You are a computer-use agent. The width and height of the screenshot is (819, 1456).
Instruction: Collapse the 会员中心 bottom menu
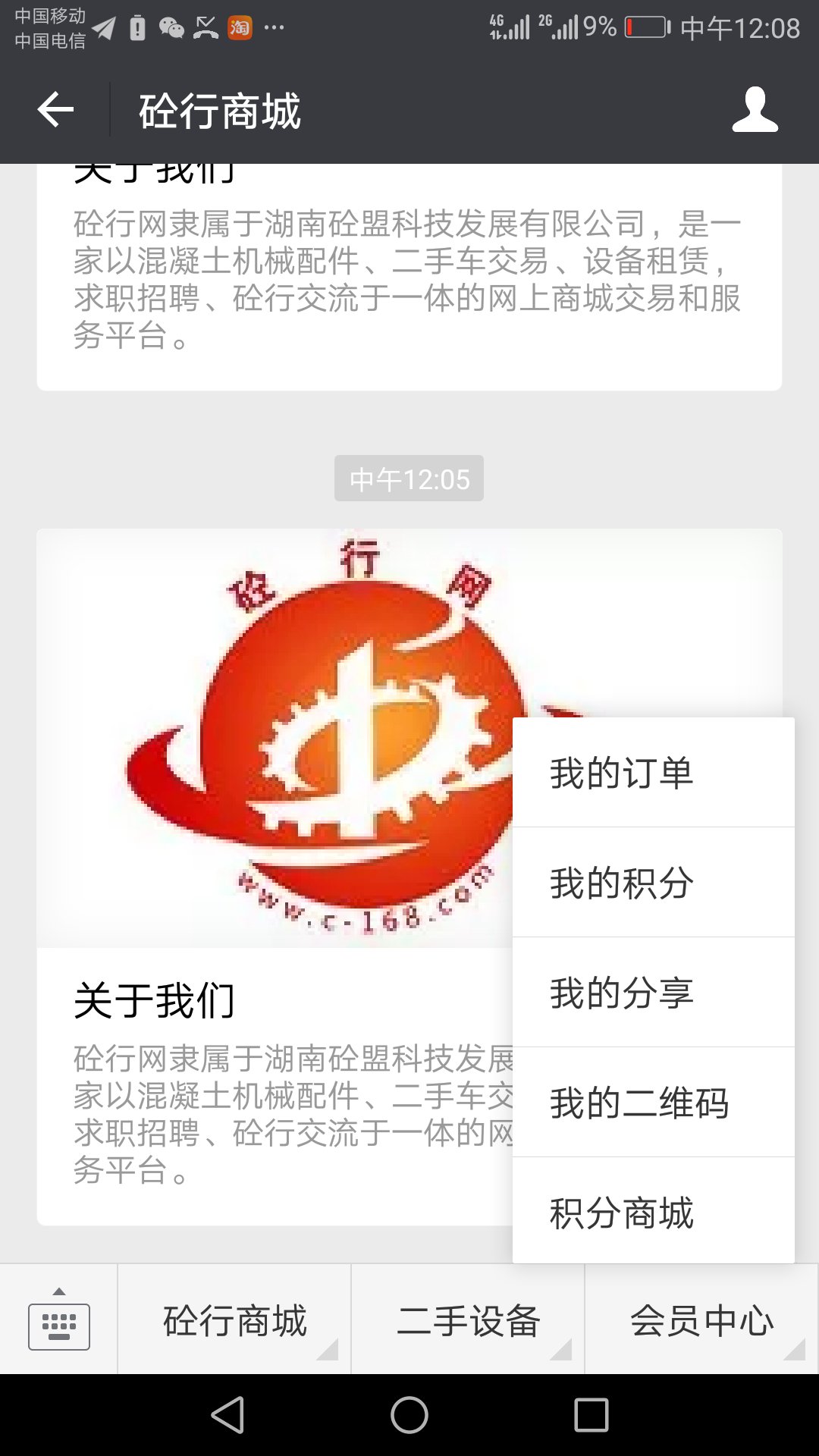point(702,1319)
